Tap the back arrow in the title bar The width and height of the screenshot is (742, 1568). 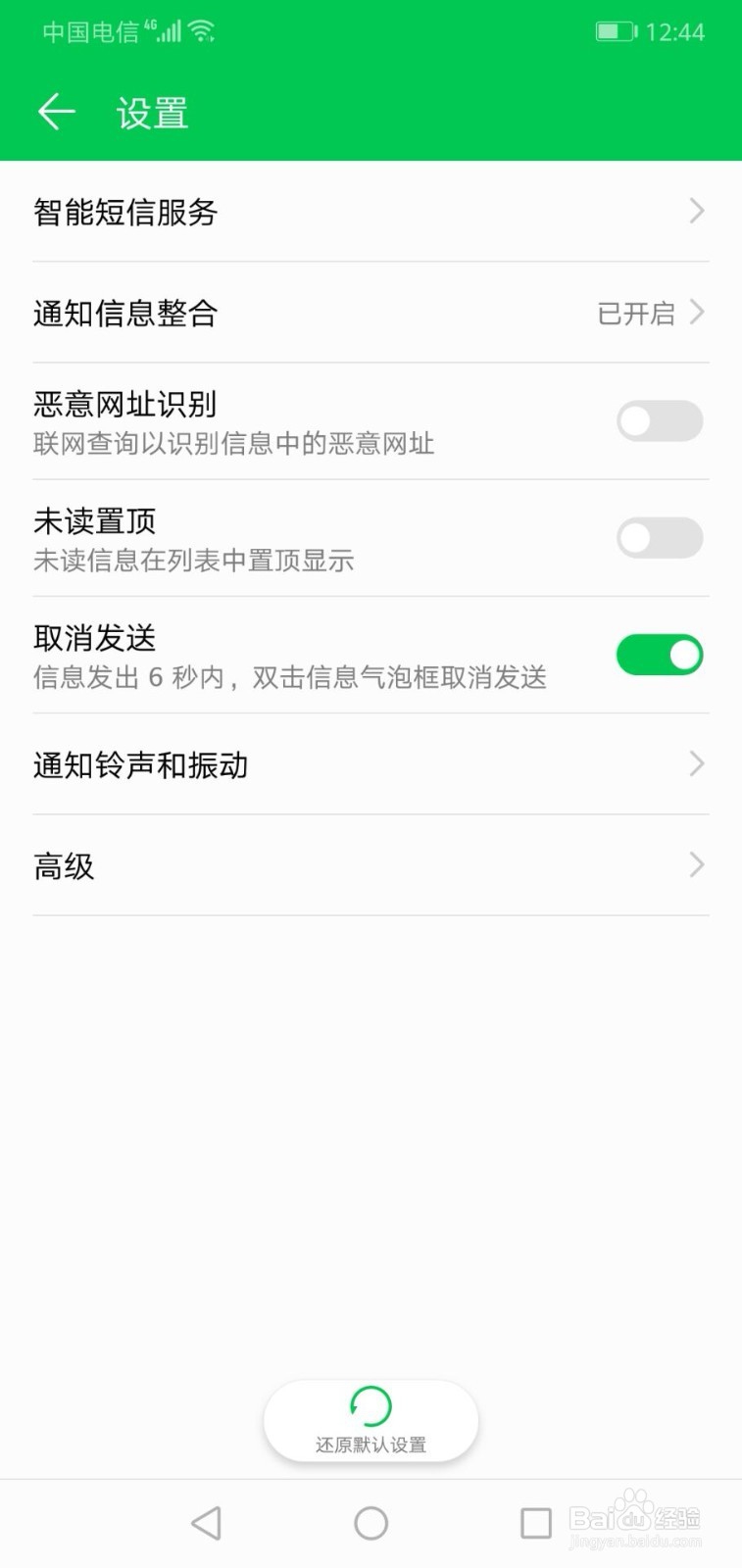56,111
